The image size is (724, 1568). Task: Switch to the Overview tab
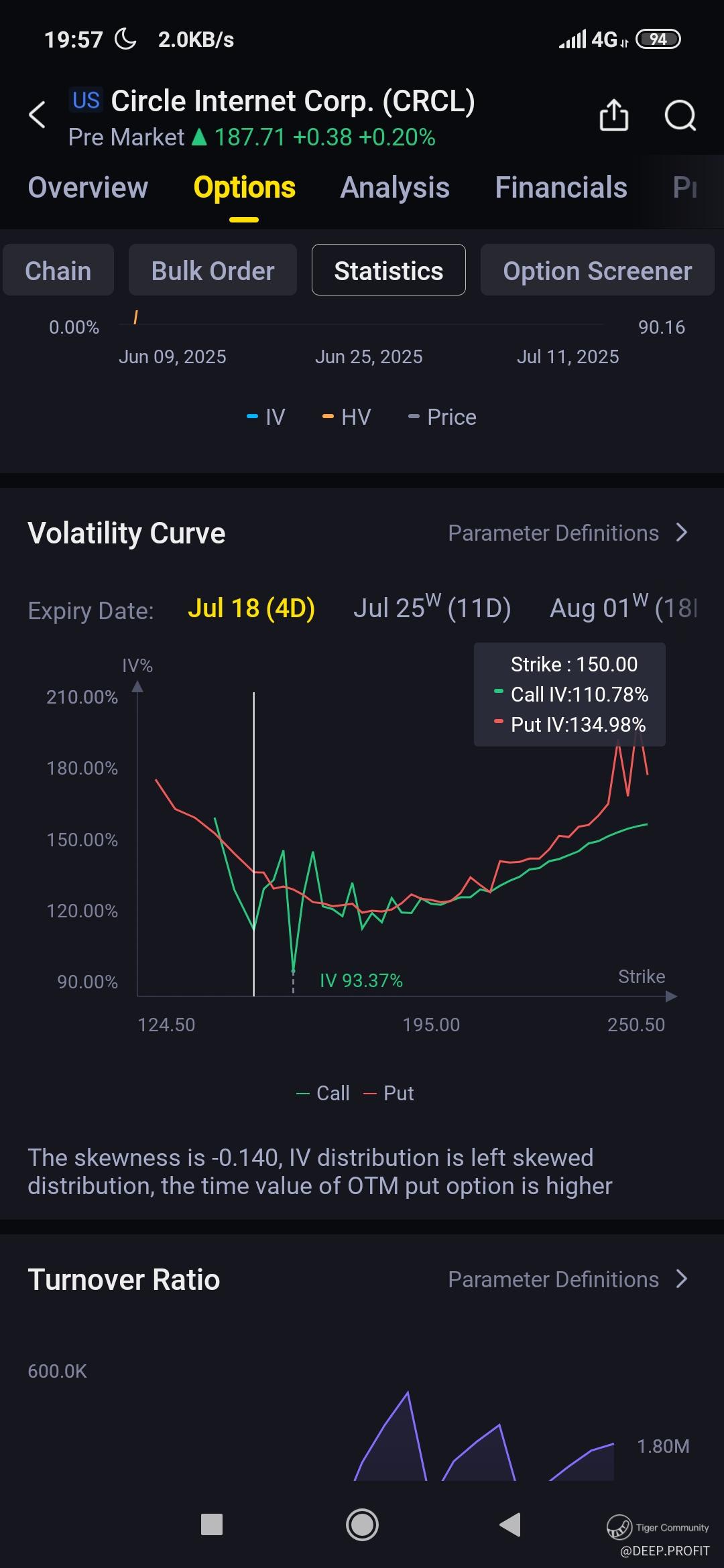pyautogui.click(x=88, y=188)
